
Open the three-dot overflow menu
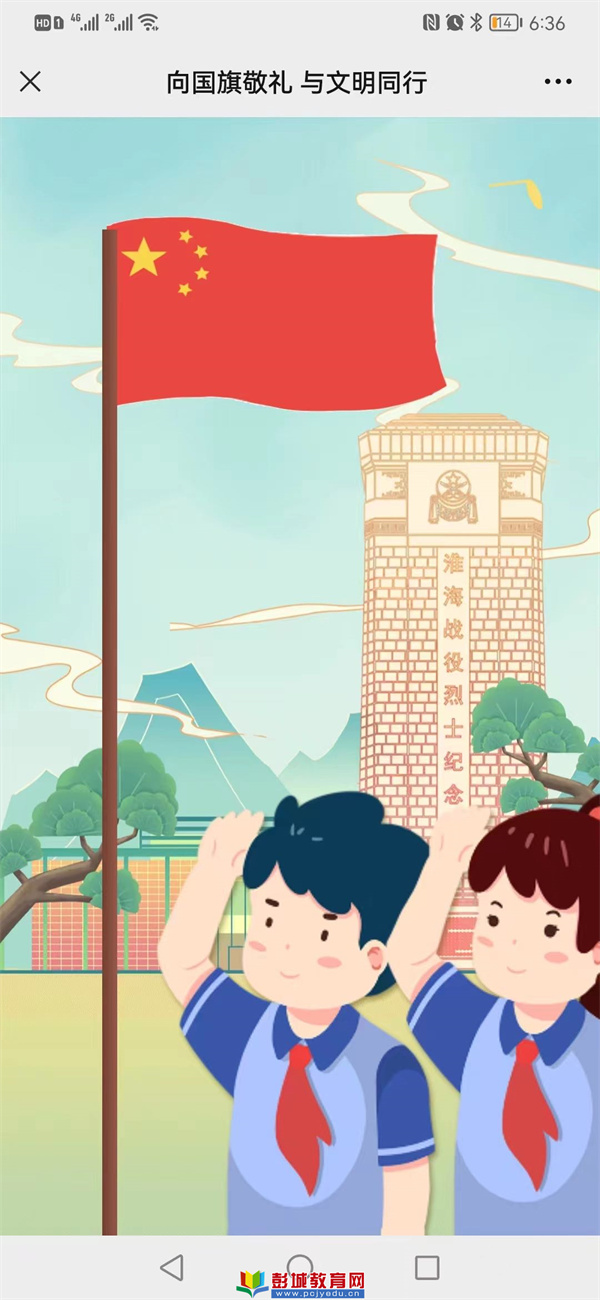[558, 82]
